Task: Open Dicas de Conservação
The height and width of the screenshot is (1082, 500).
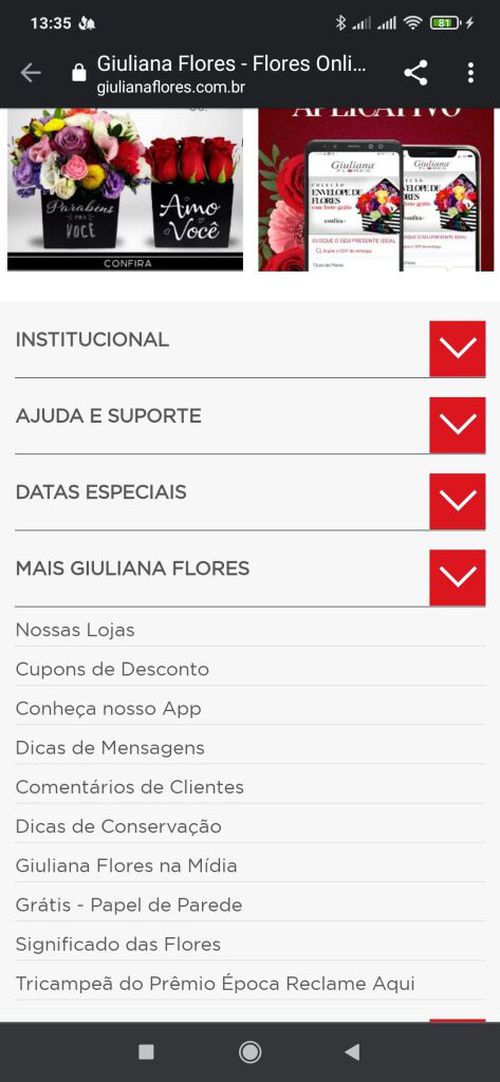Action: click(119, 827)
